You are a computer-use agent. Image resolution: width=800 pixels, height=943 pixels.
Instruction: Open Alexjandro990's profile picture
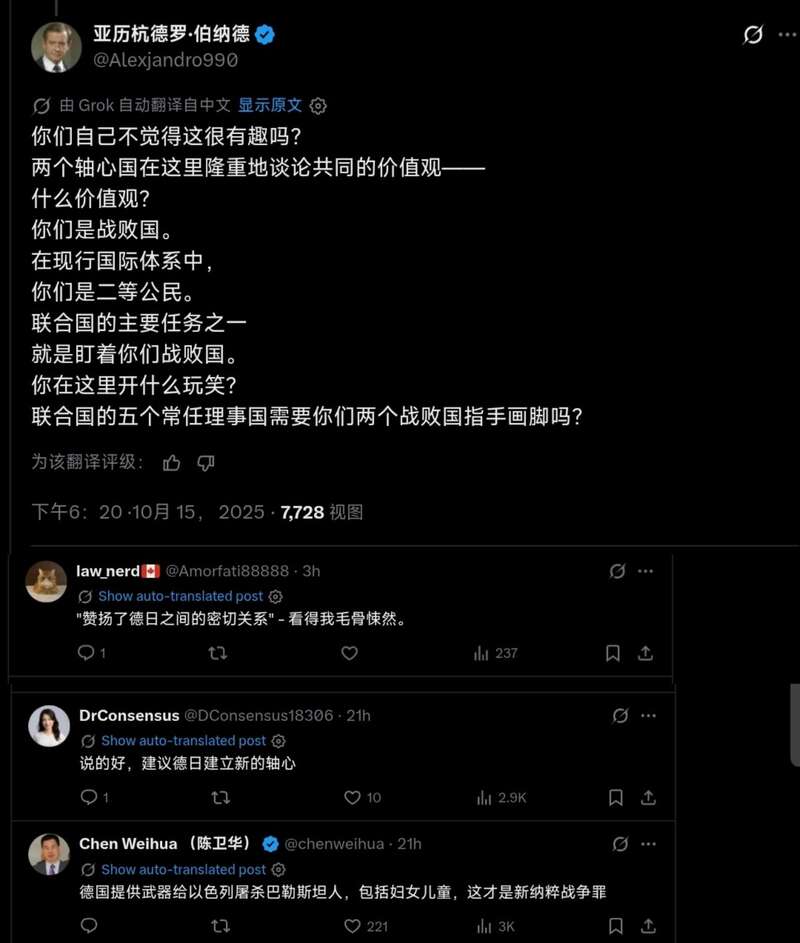pos(56,47)
